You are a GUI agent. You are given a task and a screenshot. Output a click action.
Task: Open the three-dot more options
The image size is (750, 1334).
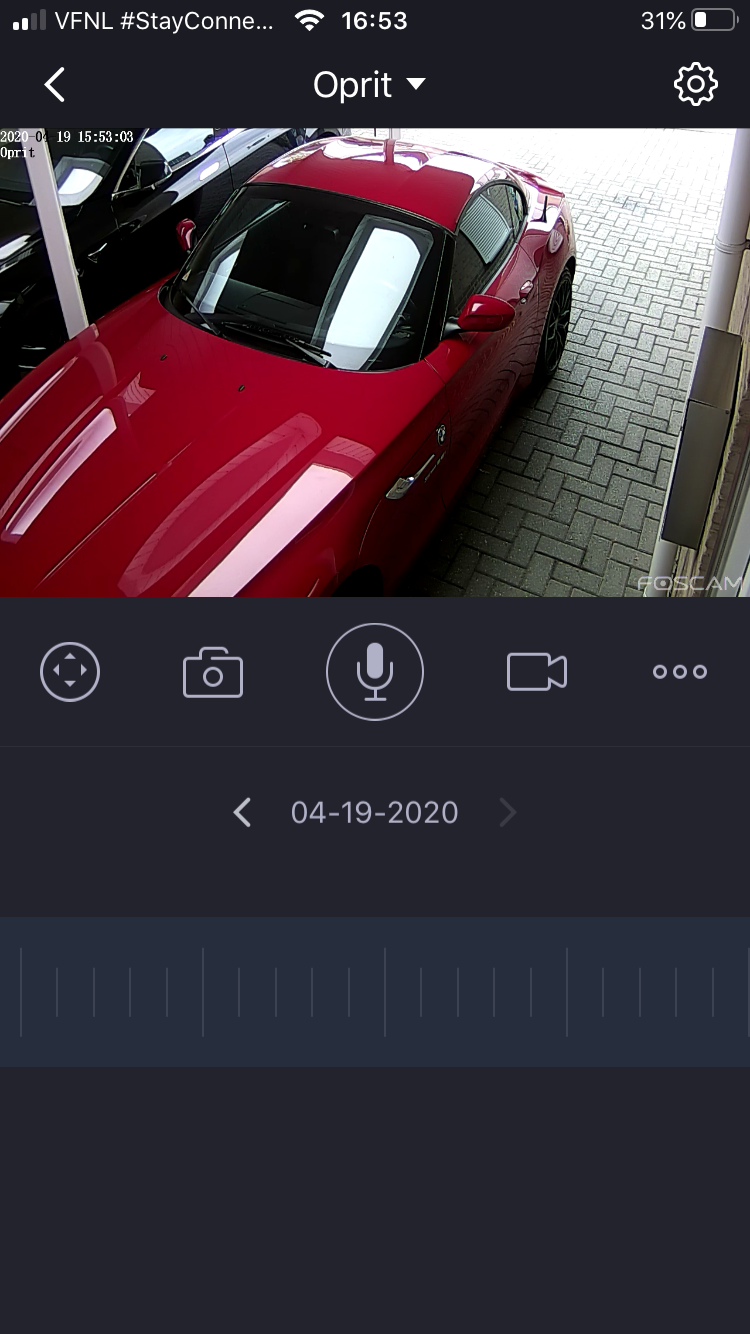[680, 672]
